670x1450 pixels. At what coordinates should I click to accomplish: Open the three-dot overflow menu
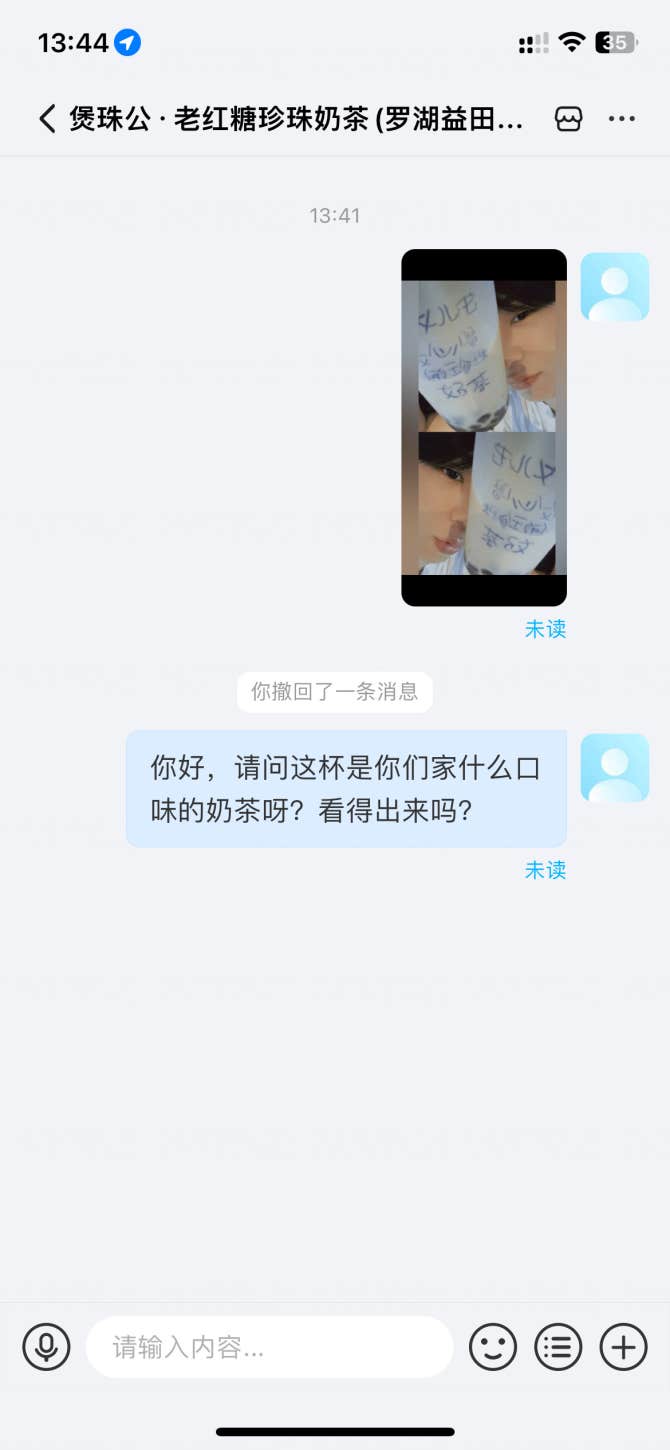tap(622, 120)
